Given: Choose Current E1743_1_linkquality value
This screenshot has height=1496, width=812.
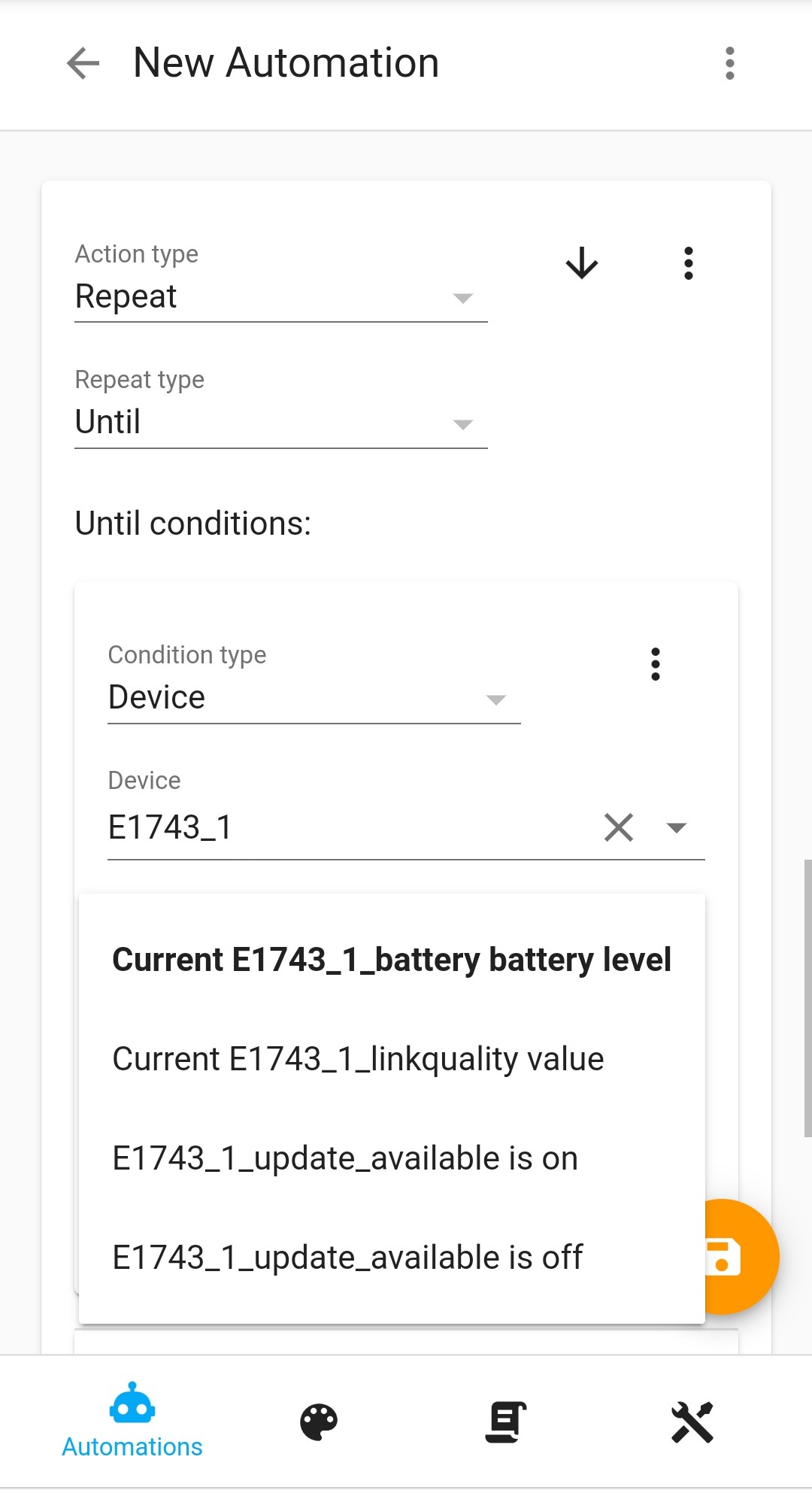Looking at the screenshot, I should click(392, 1059).
